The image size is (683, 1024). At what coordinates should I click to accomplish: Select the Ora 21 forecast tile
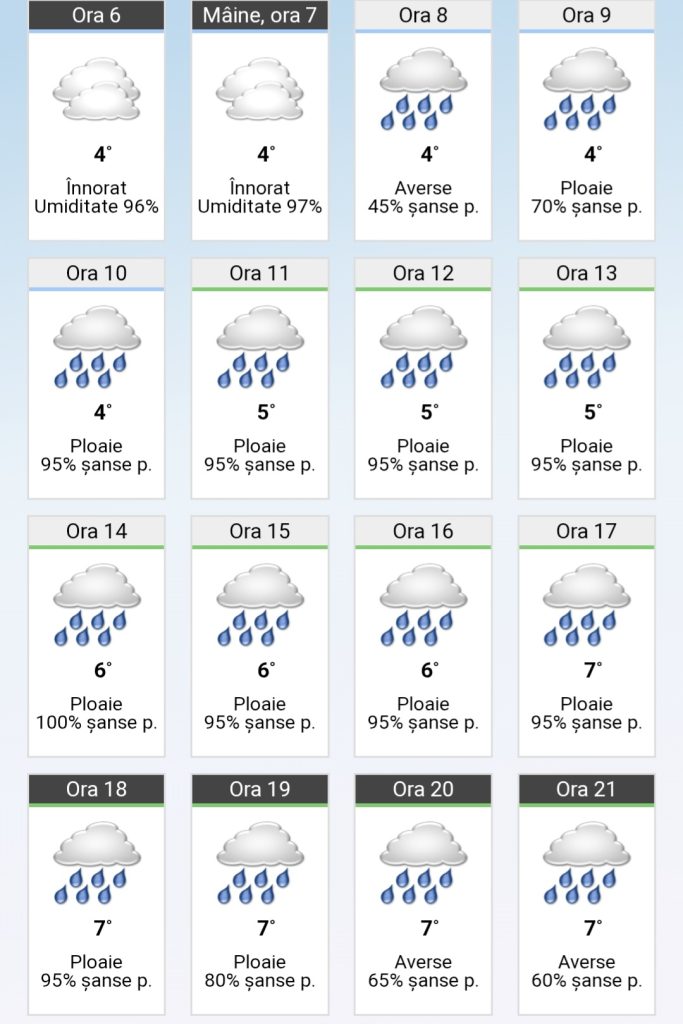tap(586, 894)
